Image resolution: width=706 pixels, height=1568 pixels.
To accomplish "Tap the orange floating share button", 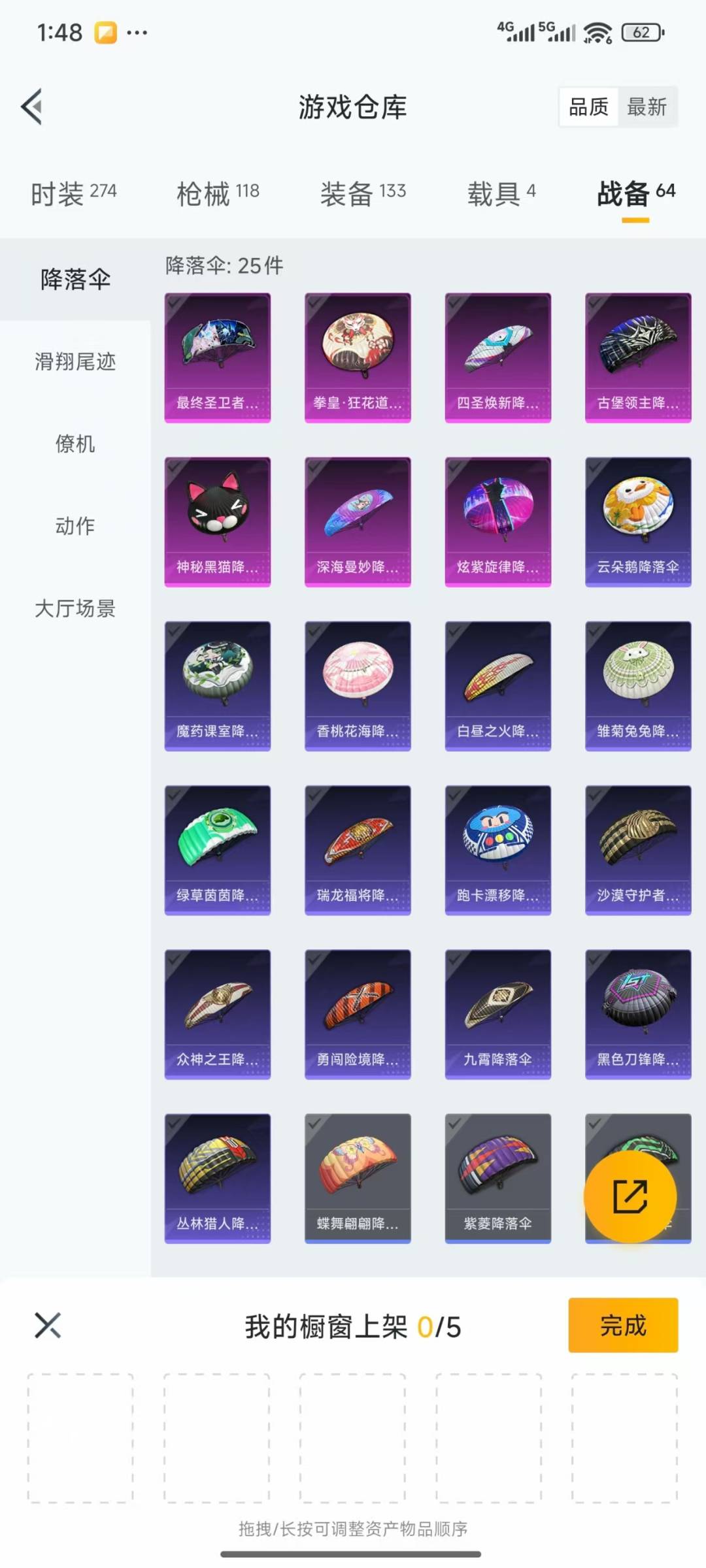I will coord(630,1196).
